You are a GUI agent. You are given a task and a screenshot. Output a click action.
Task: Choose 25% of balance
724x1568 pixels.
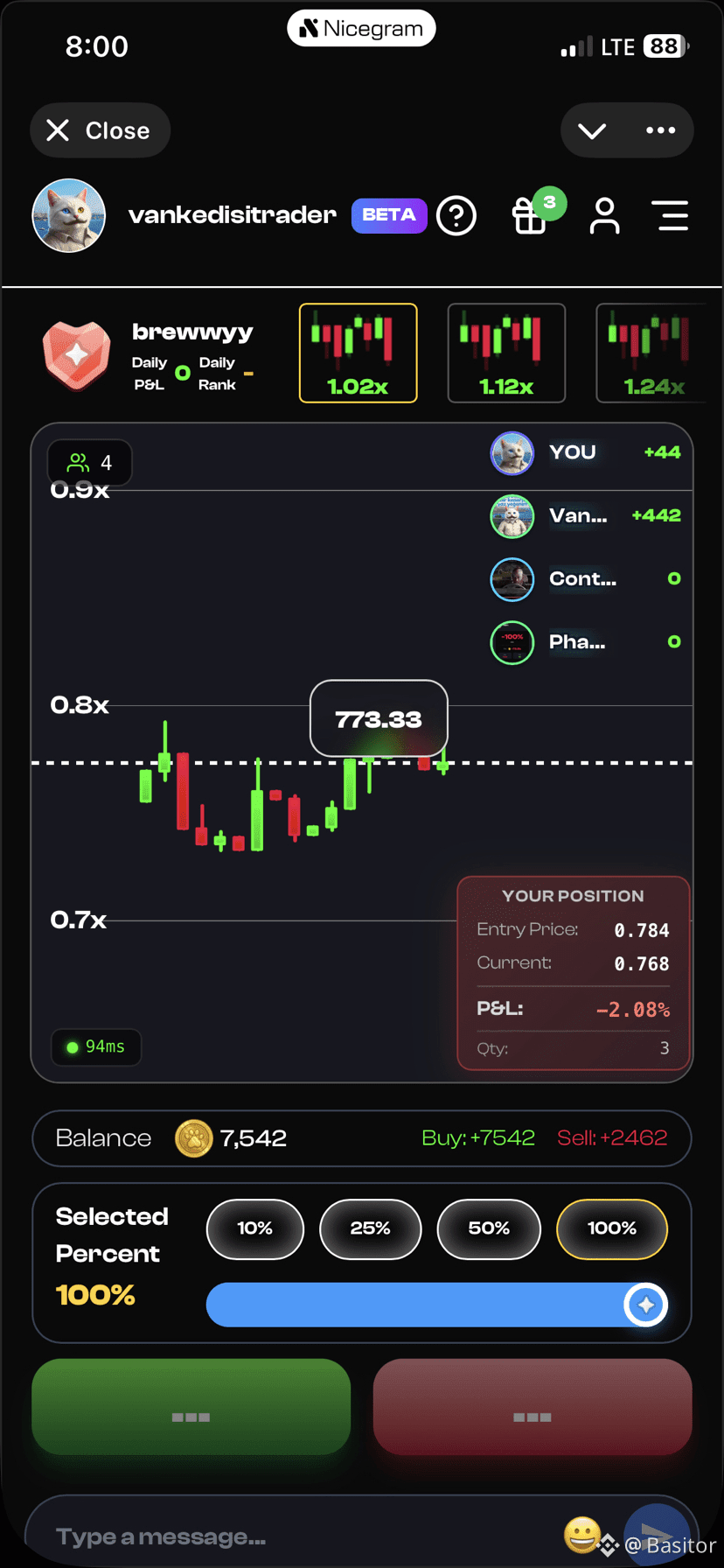[x=370, y=1228]
